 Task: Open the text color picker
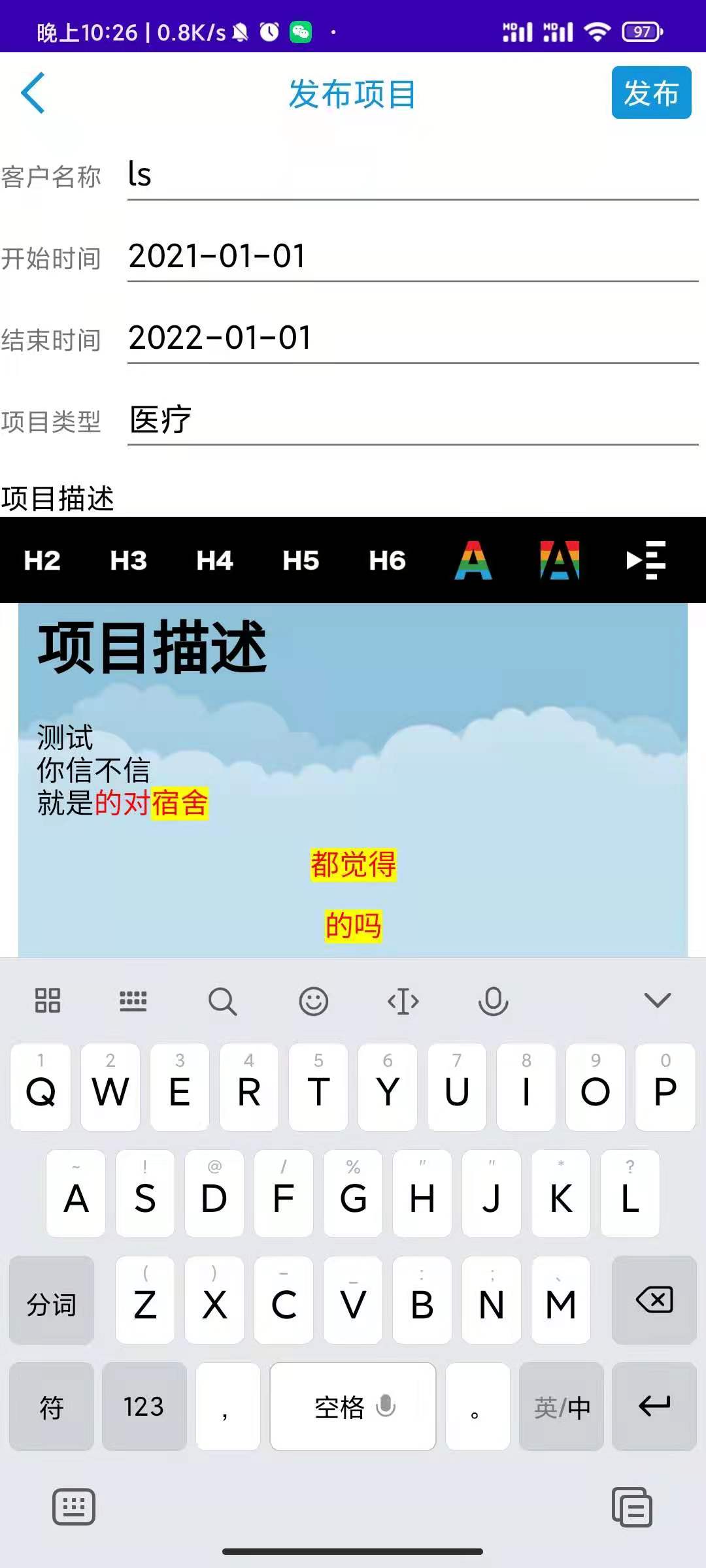click(473, 561)
